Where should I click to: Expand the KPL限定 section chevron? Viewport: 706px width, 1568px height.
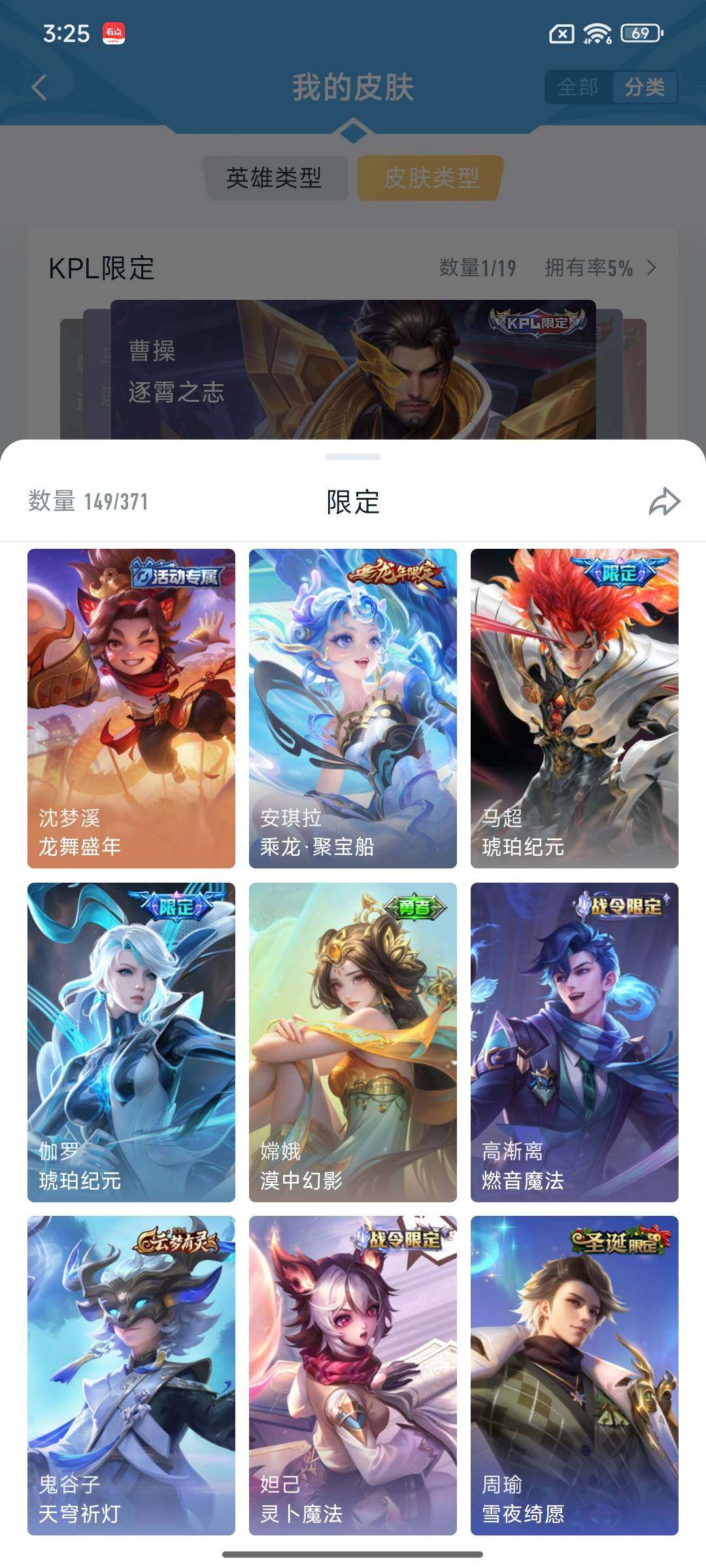click(652, 267)
